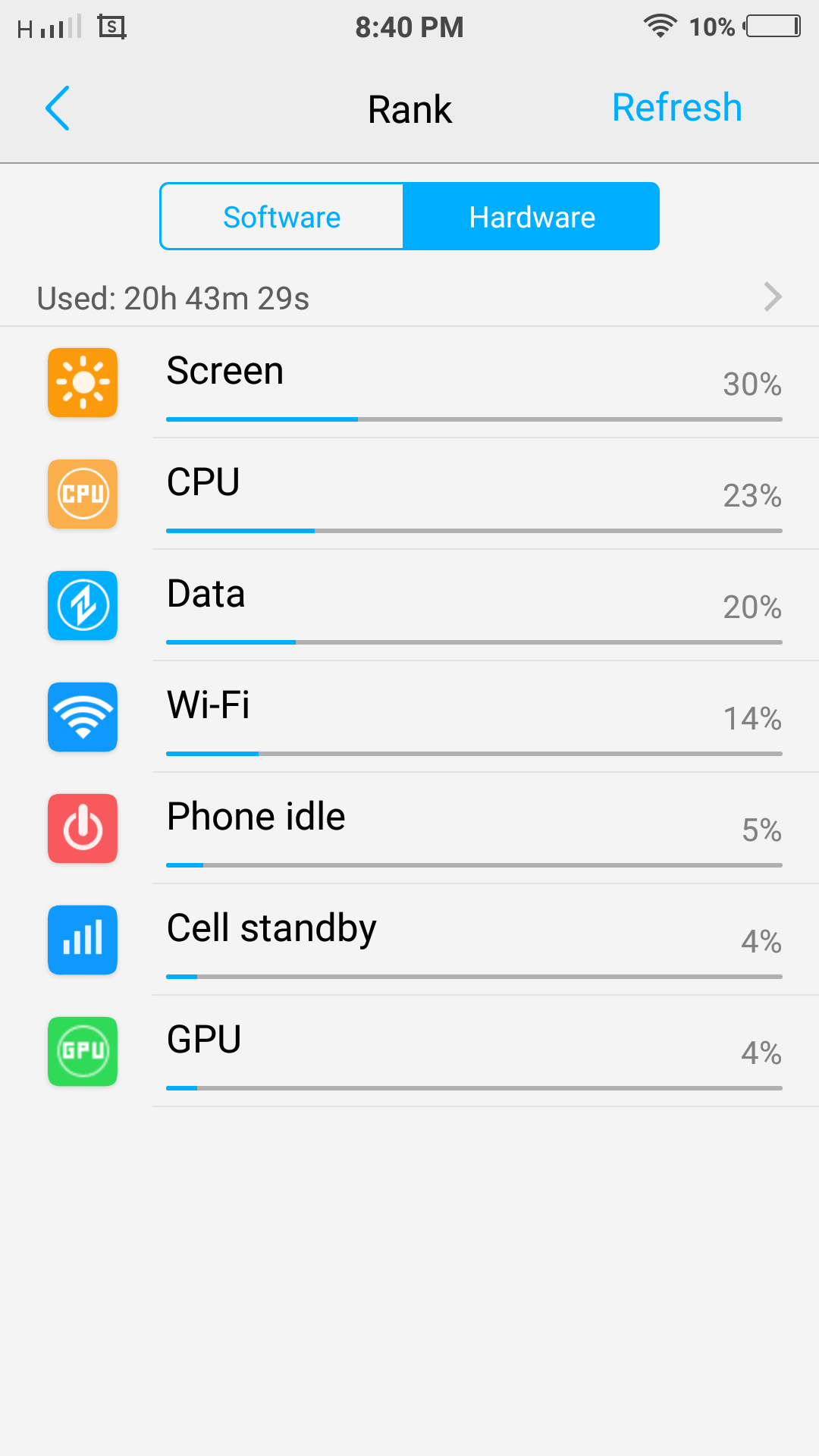Select the Hardware tab
The height and width of the screenshot is (1456, 819).
532,217
